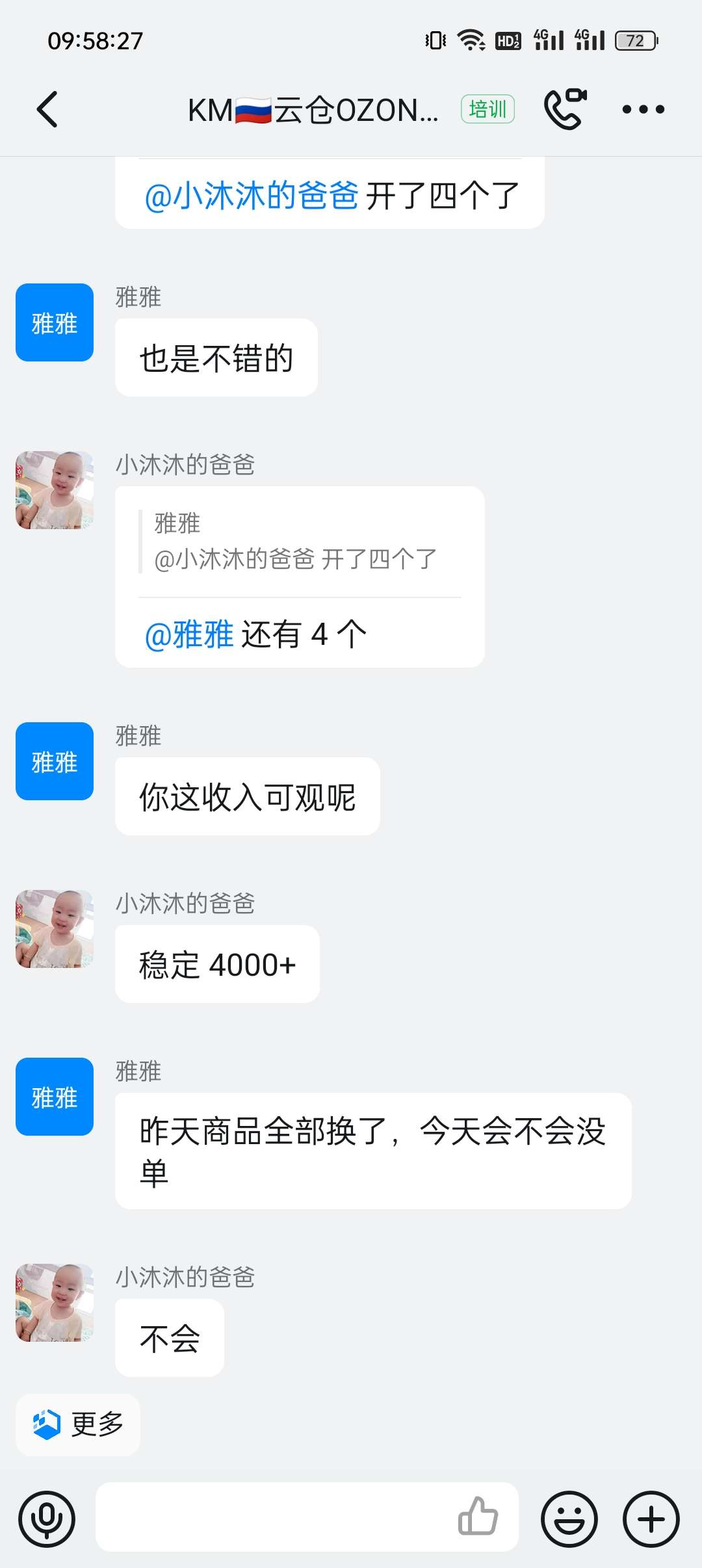Open the plus attachments menu
Viewport: 702px width, 1568px height.
point(651,1519)
